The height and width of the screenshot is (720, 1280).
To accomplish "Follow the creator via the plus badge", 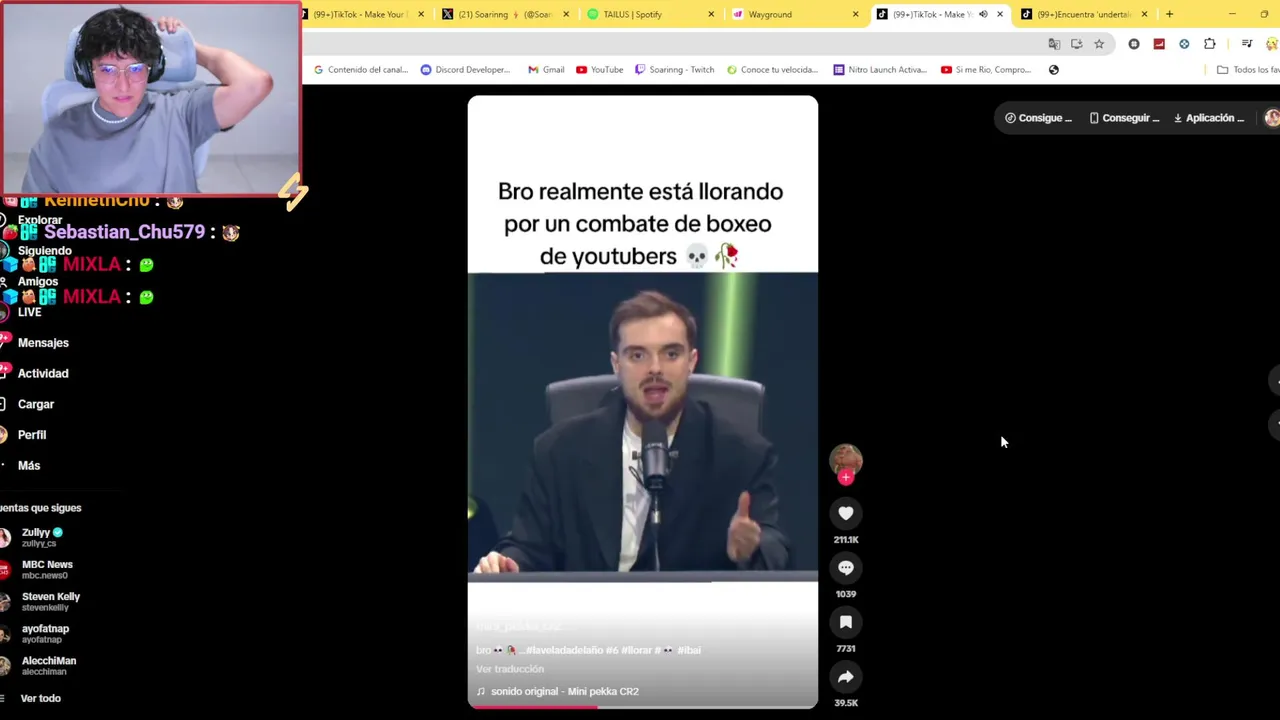I will tap(846, 477).
